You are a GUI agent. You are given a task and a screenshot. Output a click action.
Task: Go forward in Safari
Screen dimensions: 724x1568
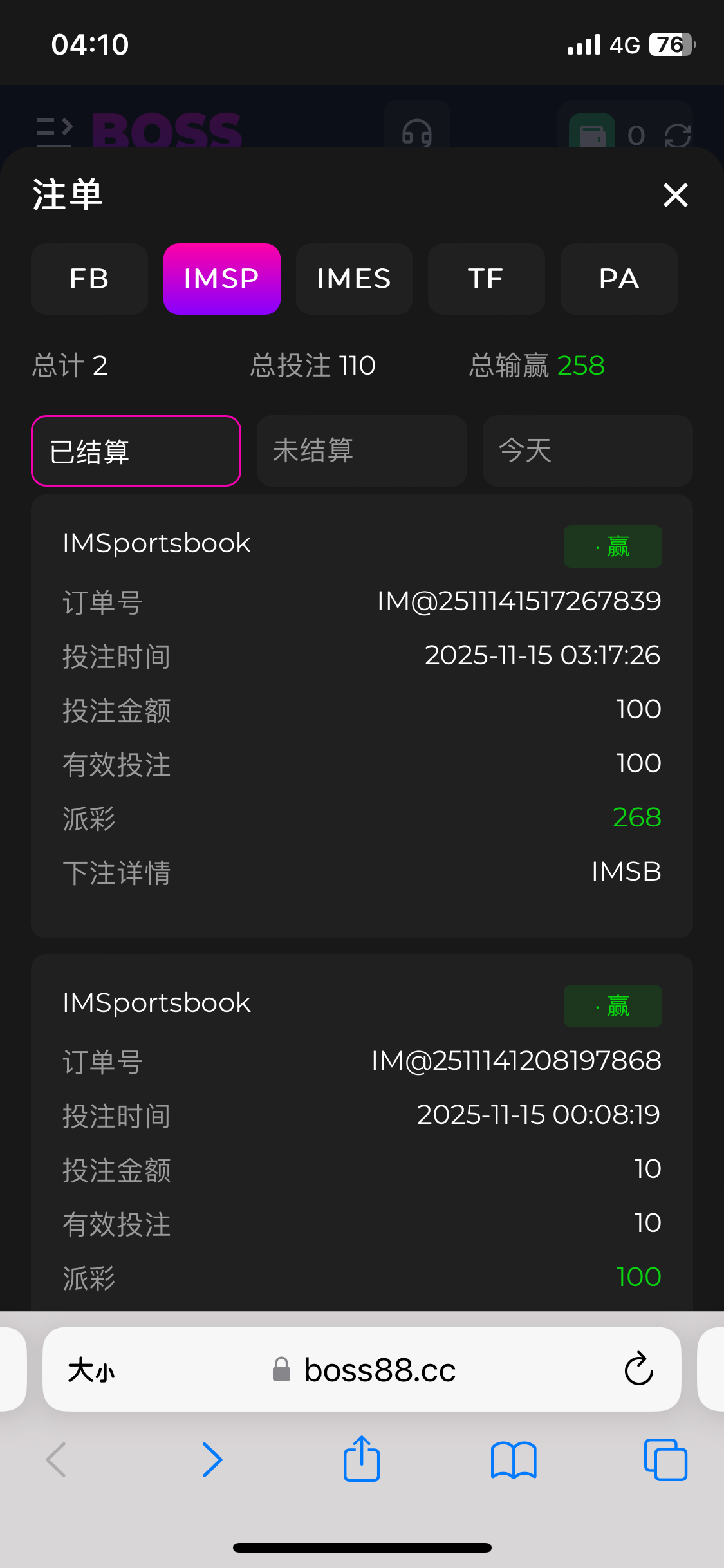coord(212,1459)
